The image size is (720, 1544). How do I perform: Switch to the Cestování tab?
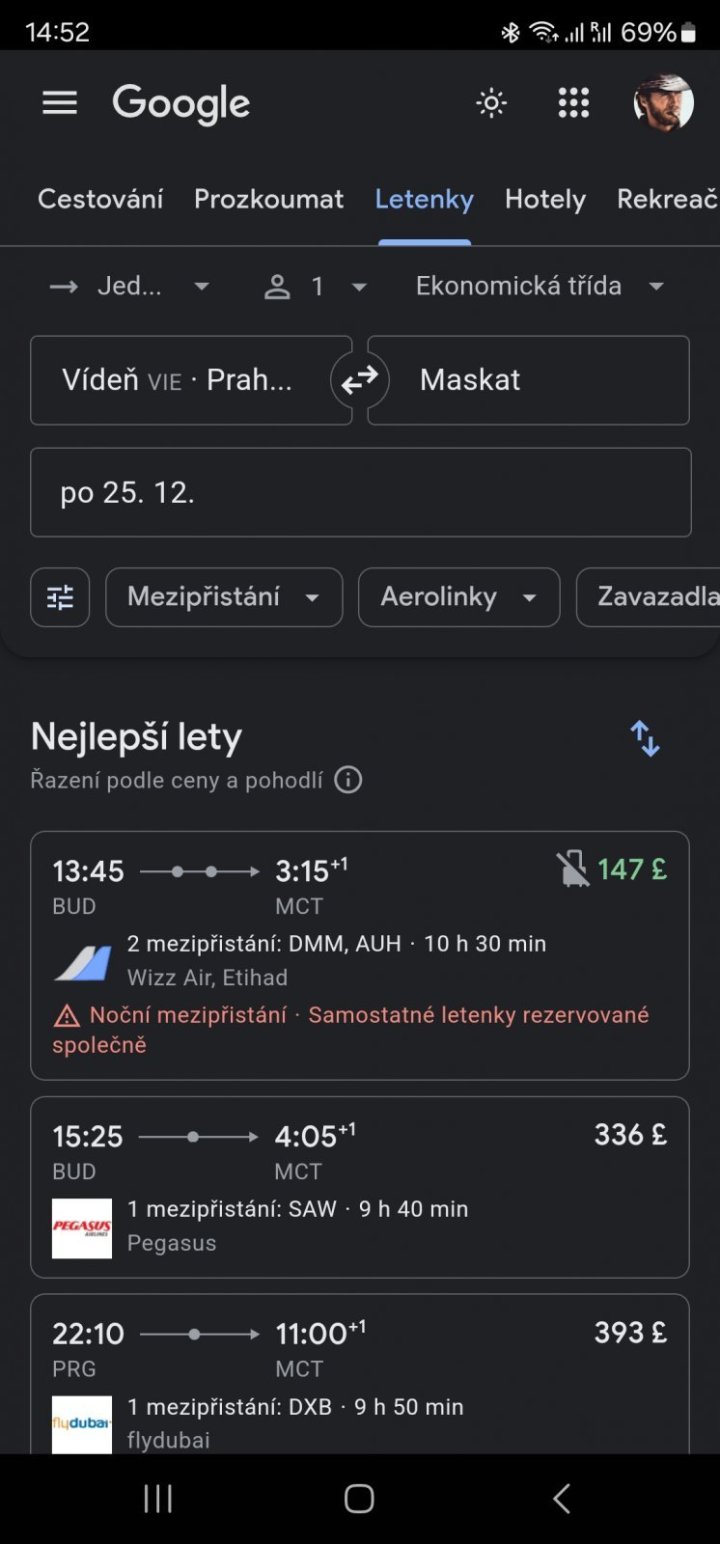click(x=100, y=199)
